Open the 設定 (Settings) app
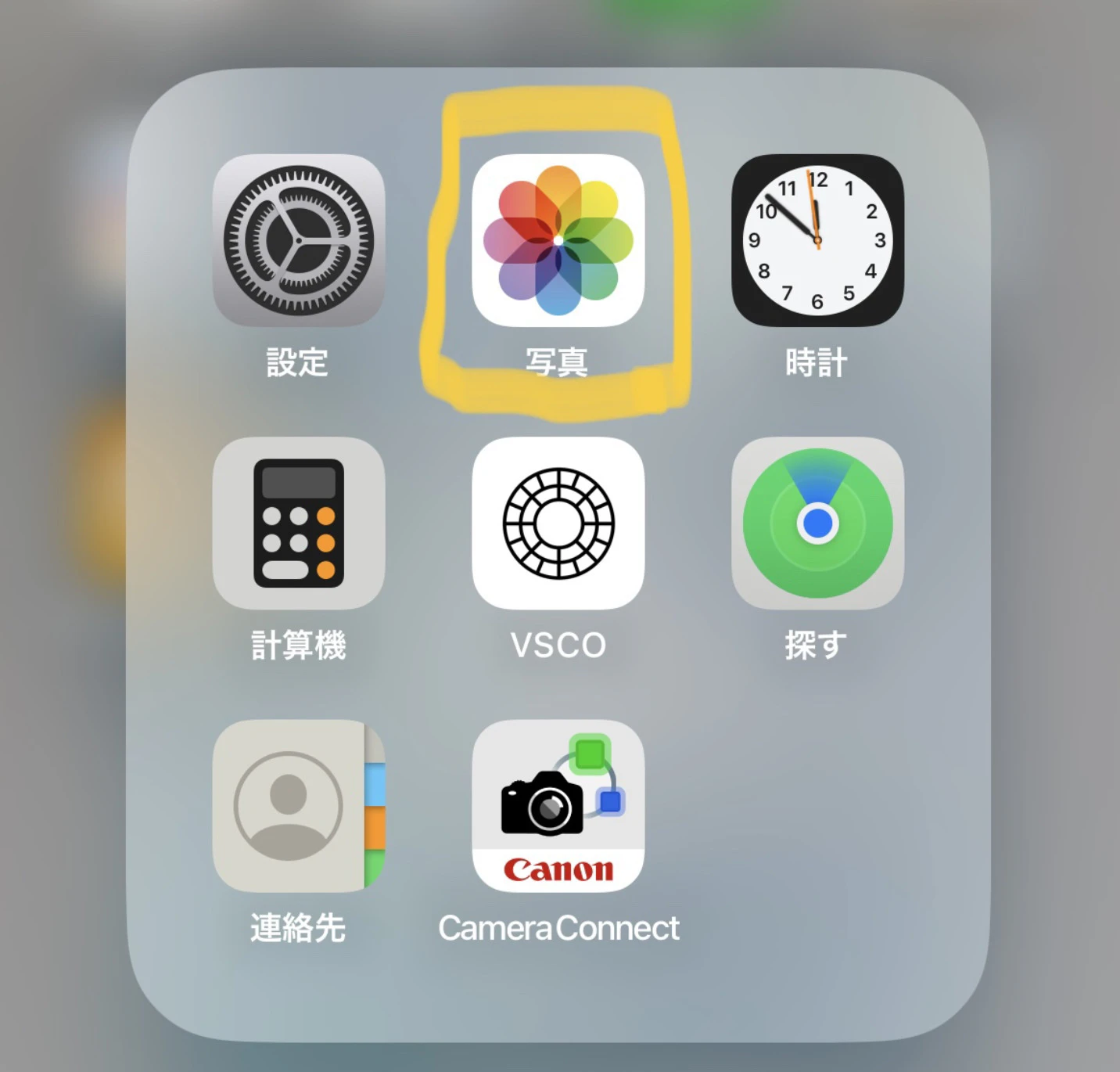The height and width of the screenshot is (1072, 1120). pyautogui.click(x=298, y=240)
